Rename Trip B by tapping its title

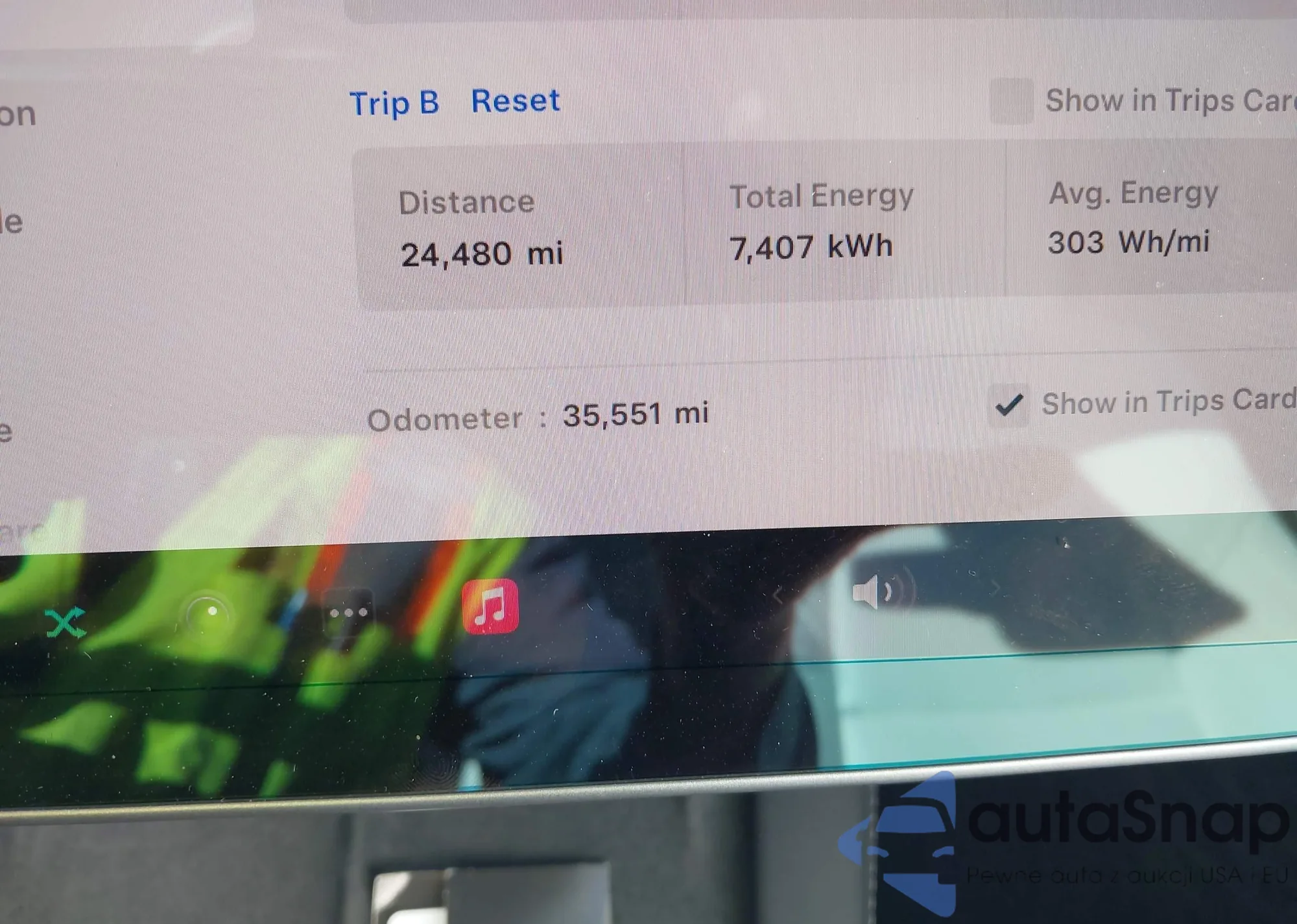394,103
